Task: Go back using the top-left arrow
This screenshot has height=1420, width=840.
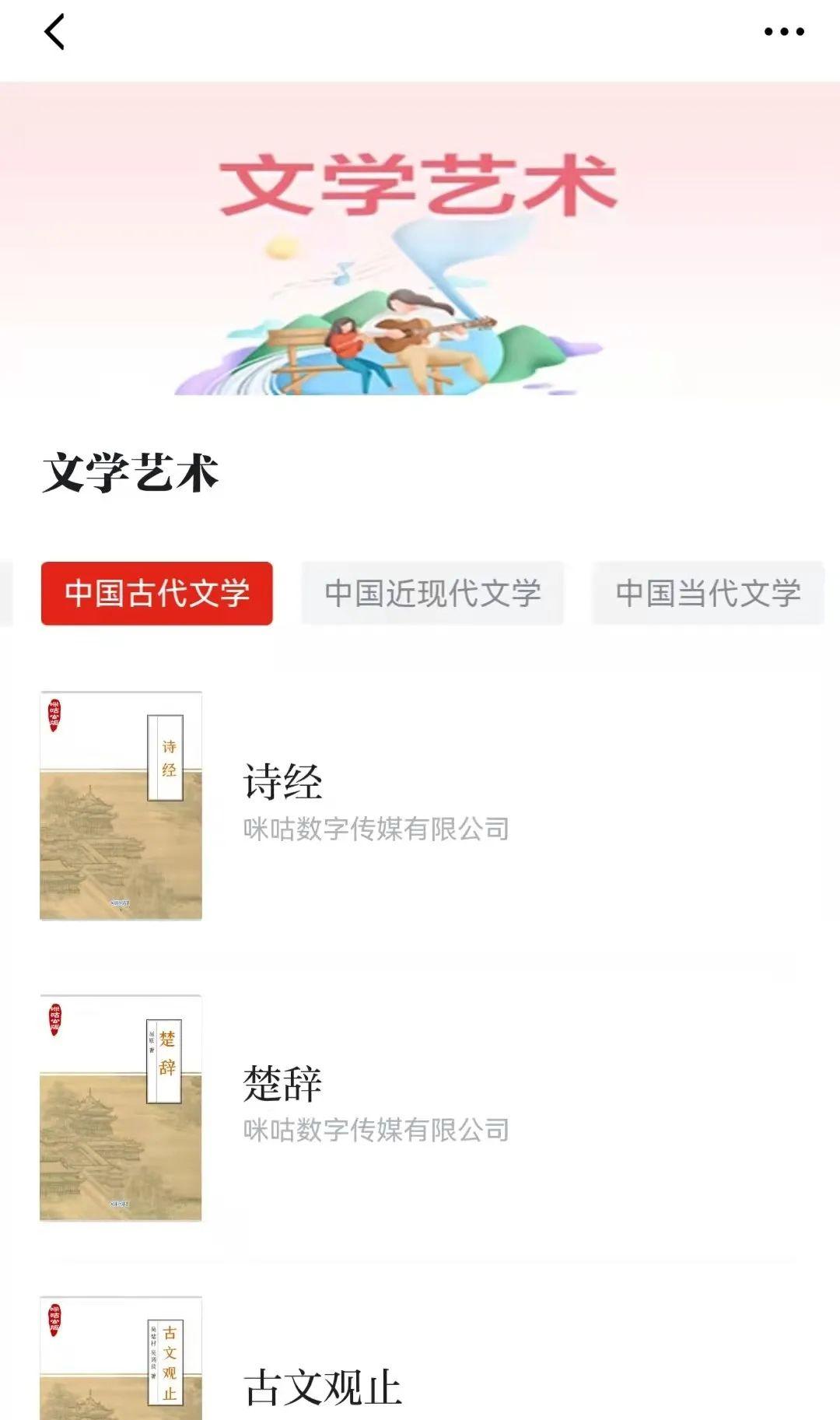Action: coord(54,33)
